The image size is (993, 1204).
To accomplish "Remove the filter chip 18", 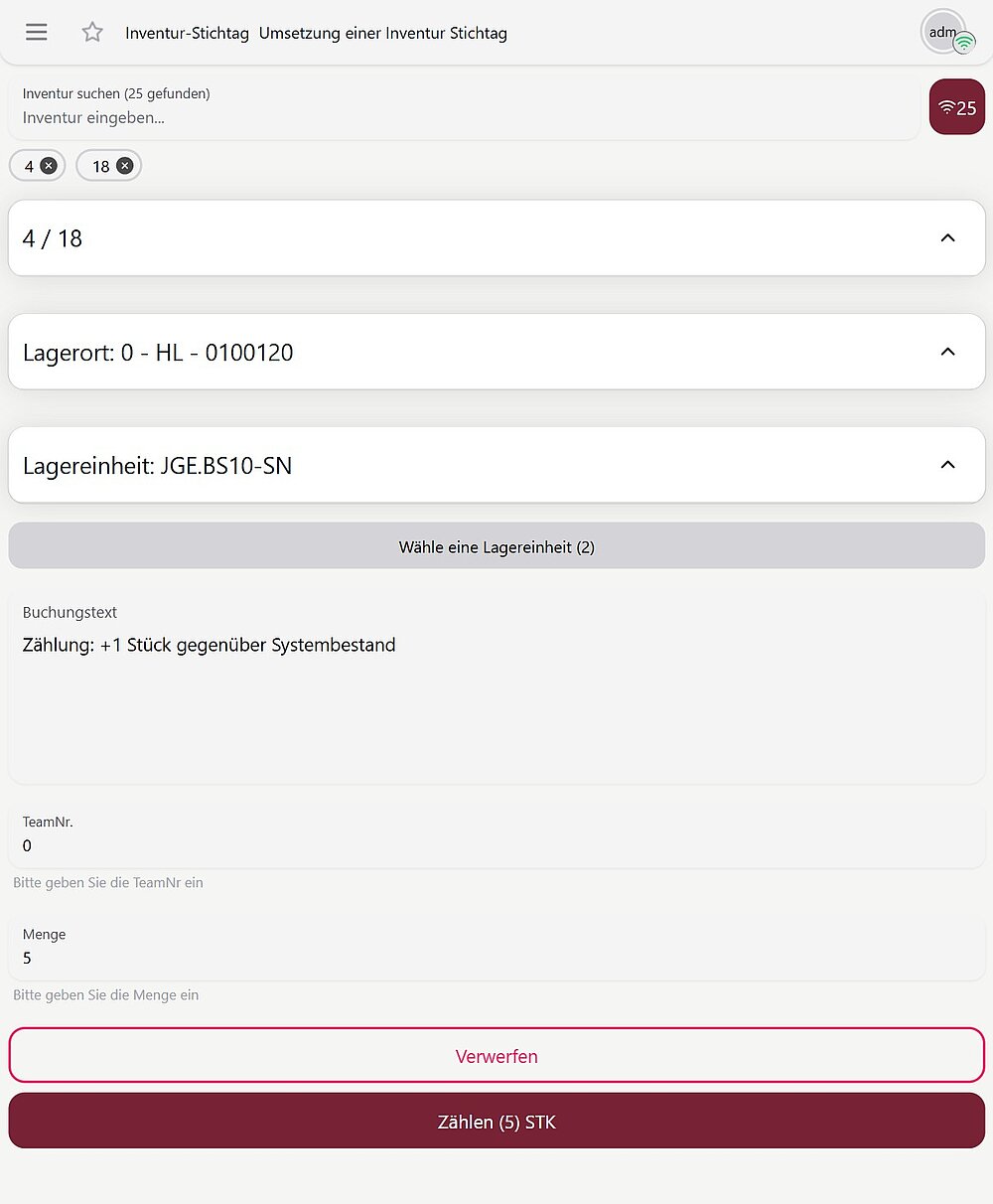I will [124, 166].
